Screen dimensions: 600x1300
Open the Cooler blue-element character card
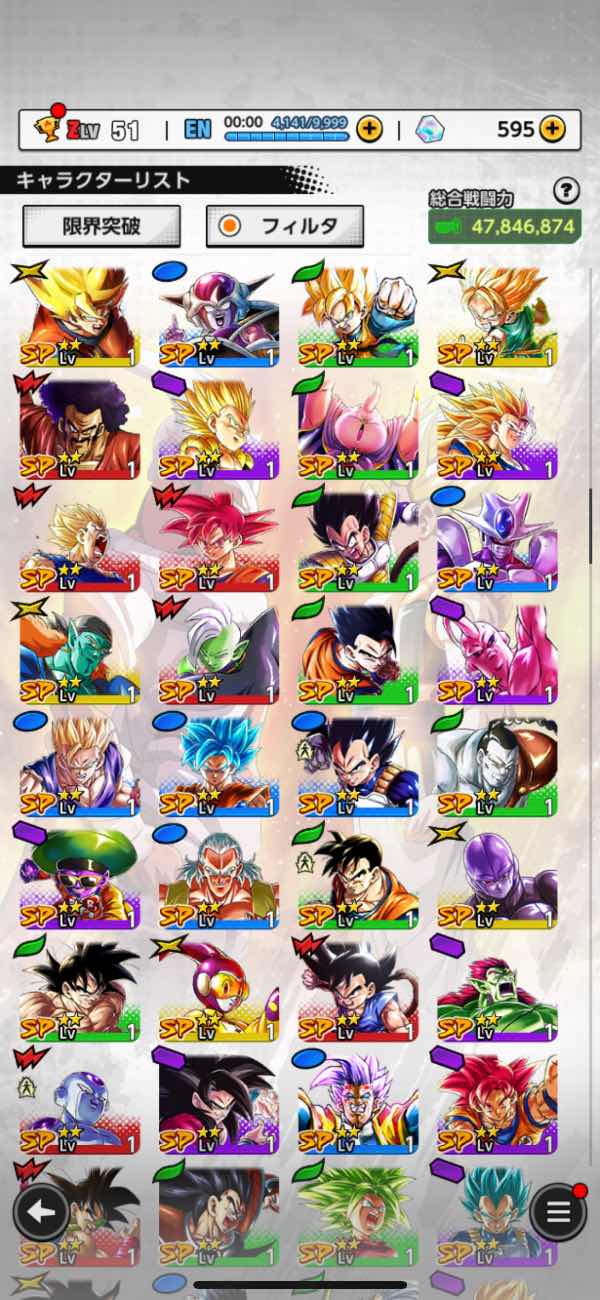pos(497,538)
